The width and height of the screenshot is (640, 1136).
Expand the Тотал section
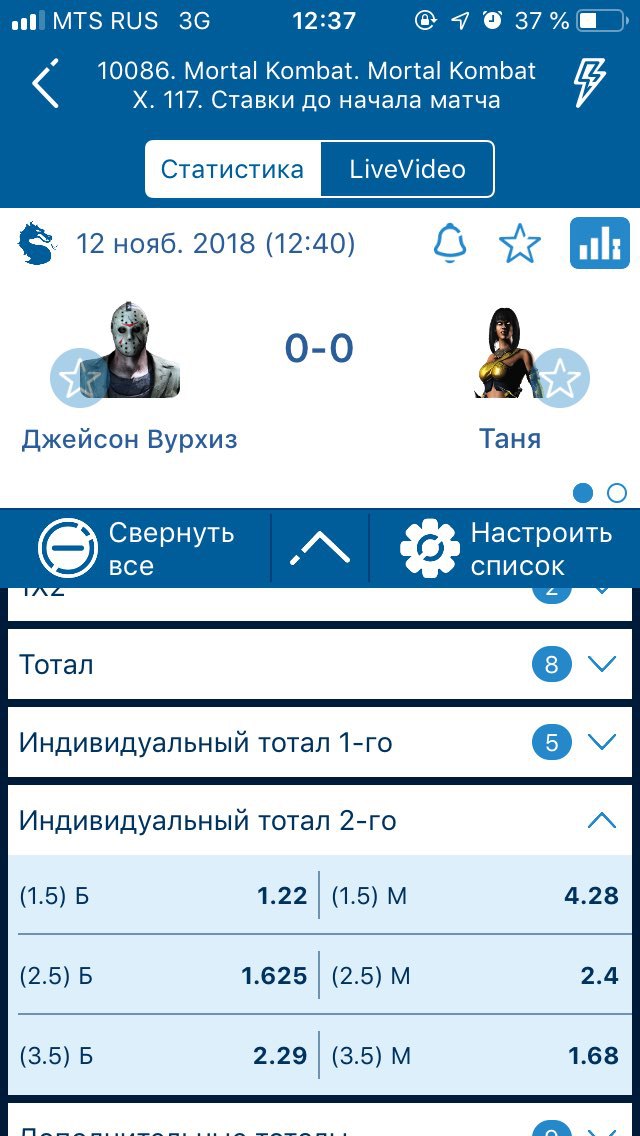(320, 664)
